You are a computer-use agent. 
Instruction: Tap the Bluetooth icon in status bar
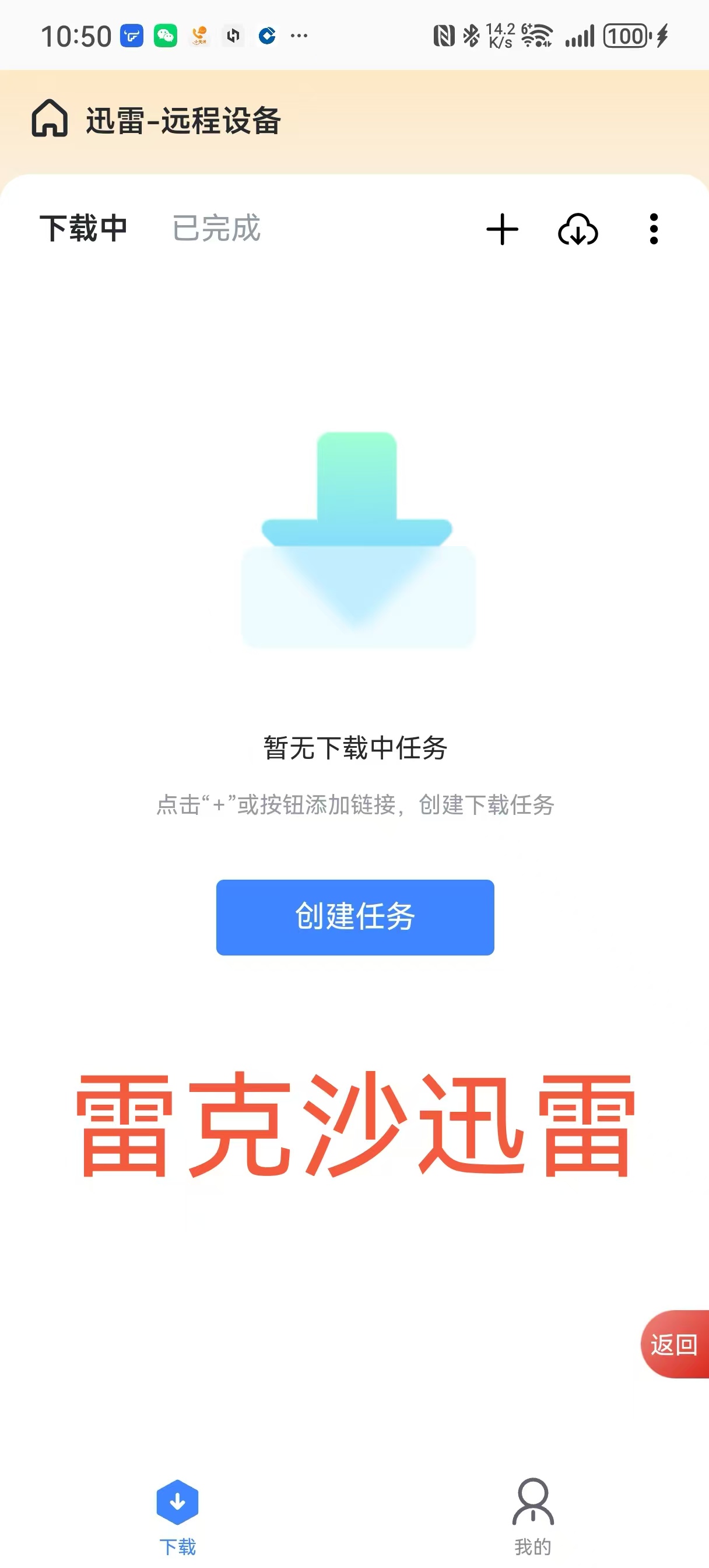472,36
